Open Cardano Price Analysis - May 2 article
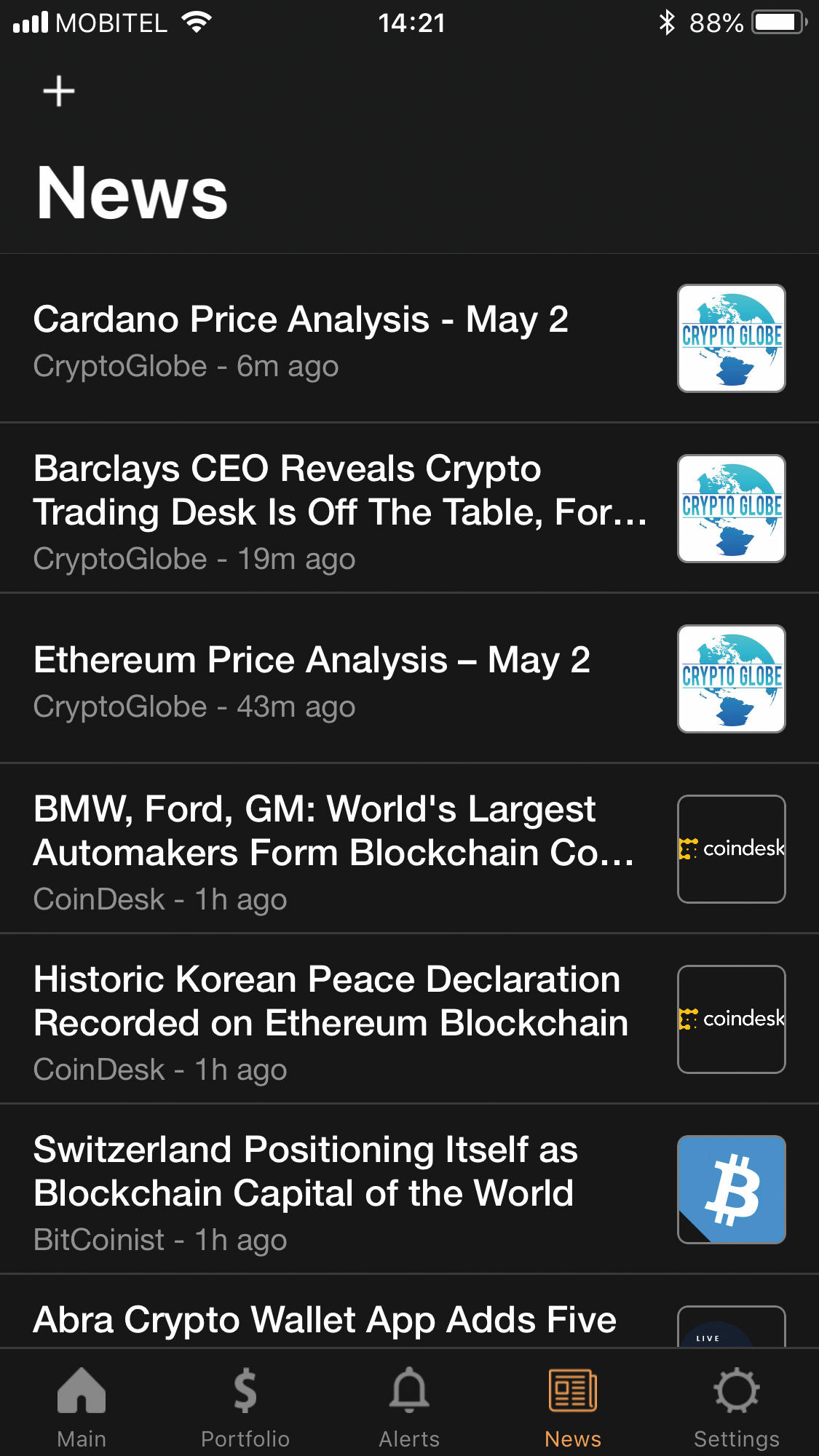Screen dimensions: 819x1456 click(x=409, y=338)
